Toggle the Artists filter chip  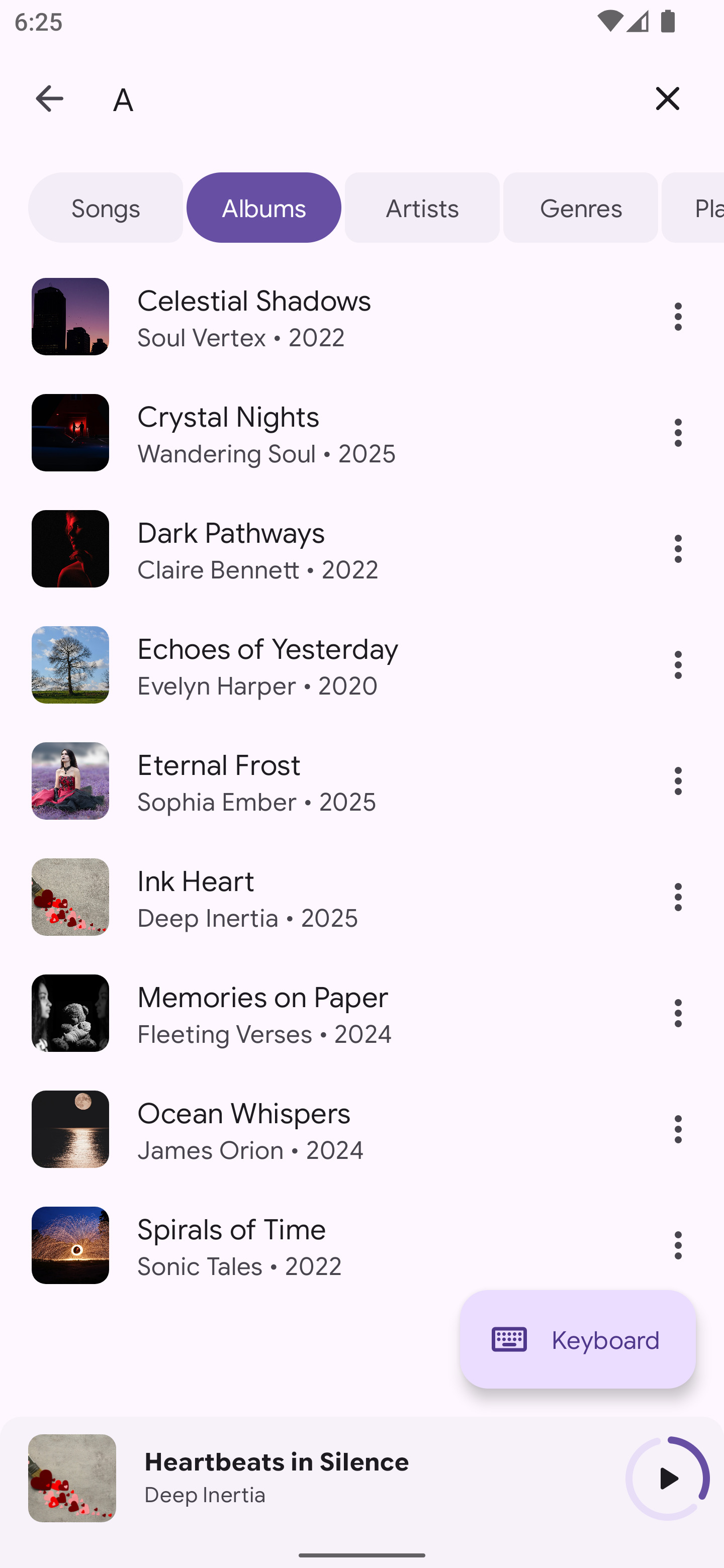tap(422, 207)
